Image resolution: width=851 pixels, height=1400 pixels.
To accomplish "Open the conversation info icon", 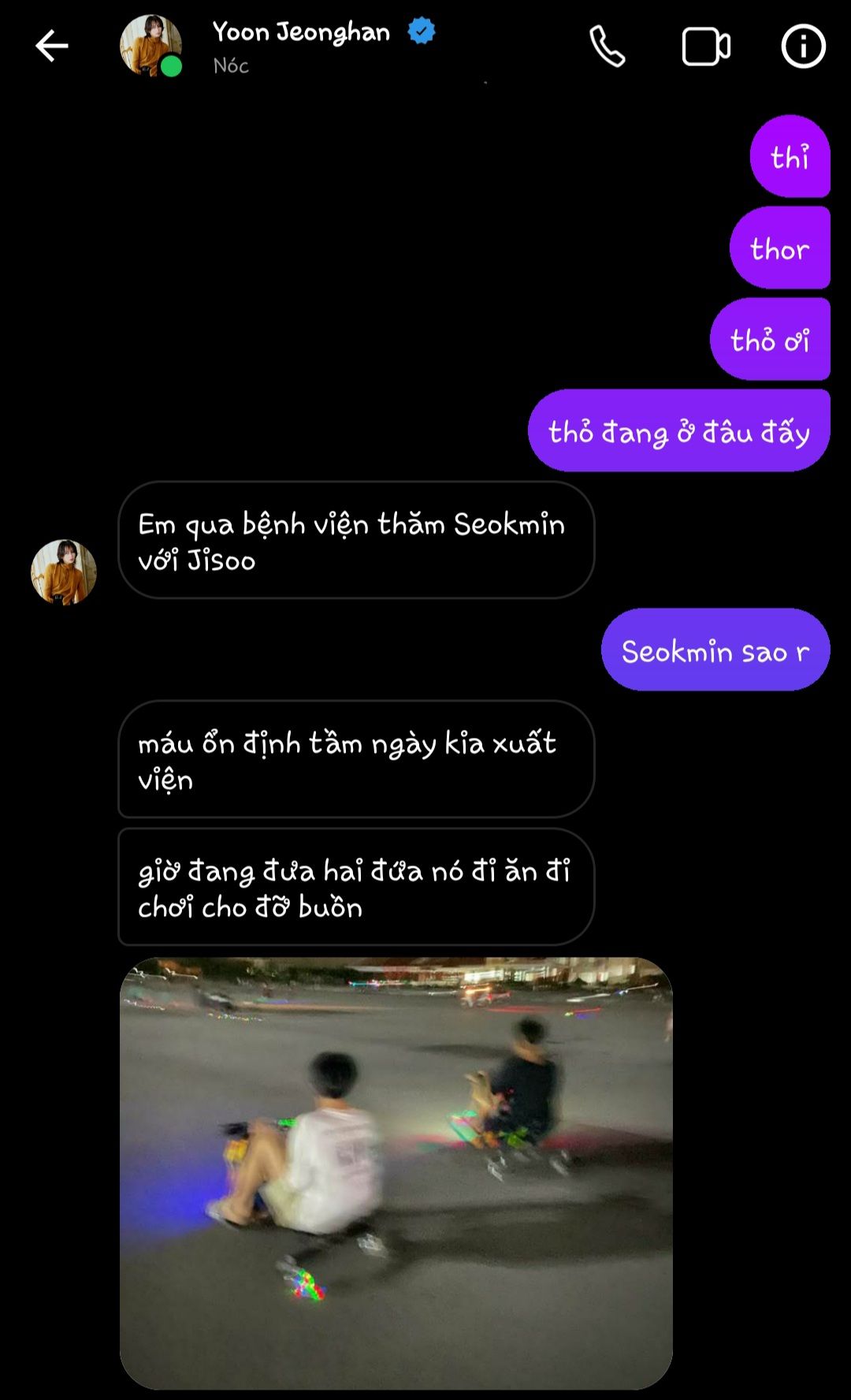I will coord(803,47).
